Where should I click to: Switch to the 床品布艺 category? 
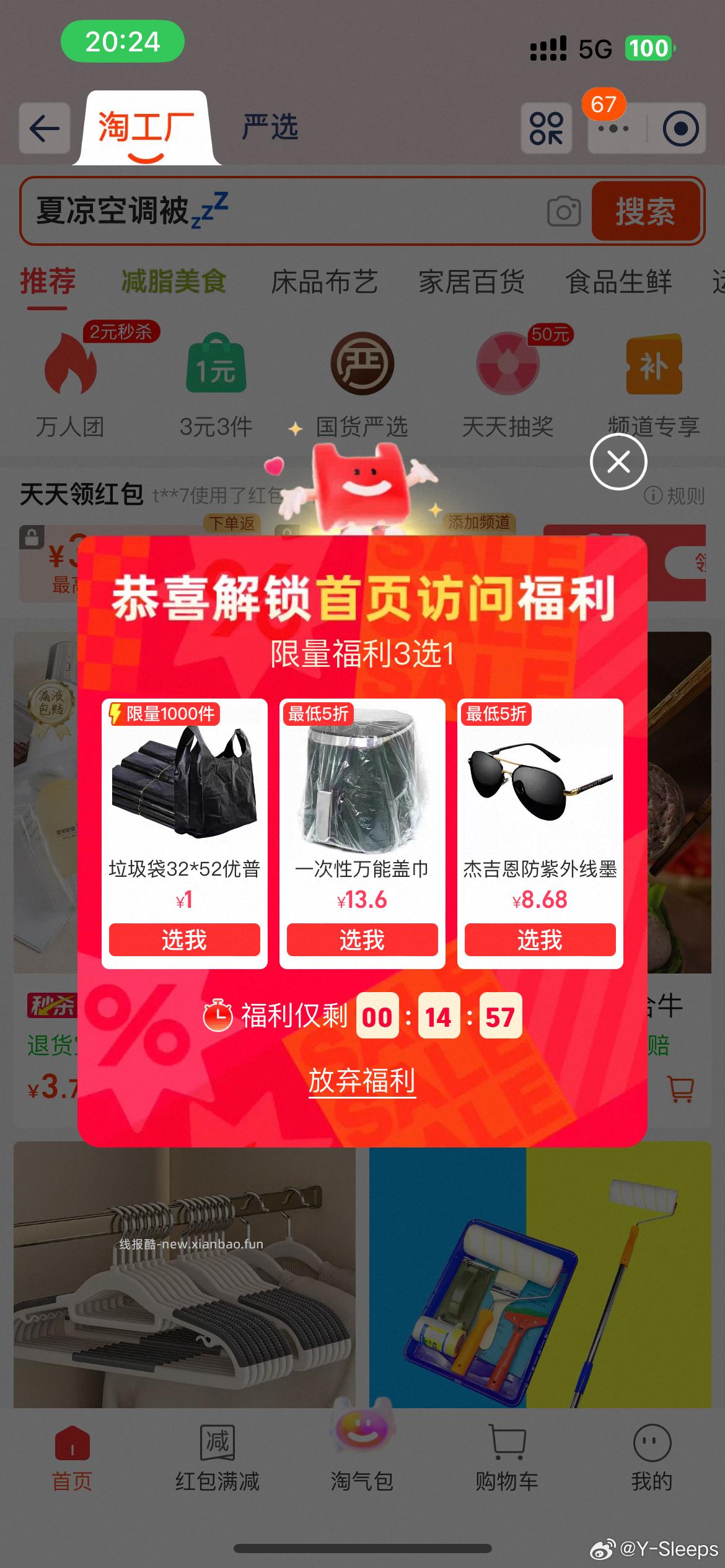tap(325, 281)
